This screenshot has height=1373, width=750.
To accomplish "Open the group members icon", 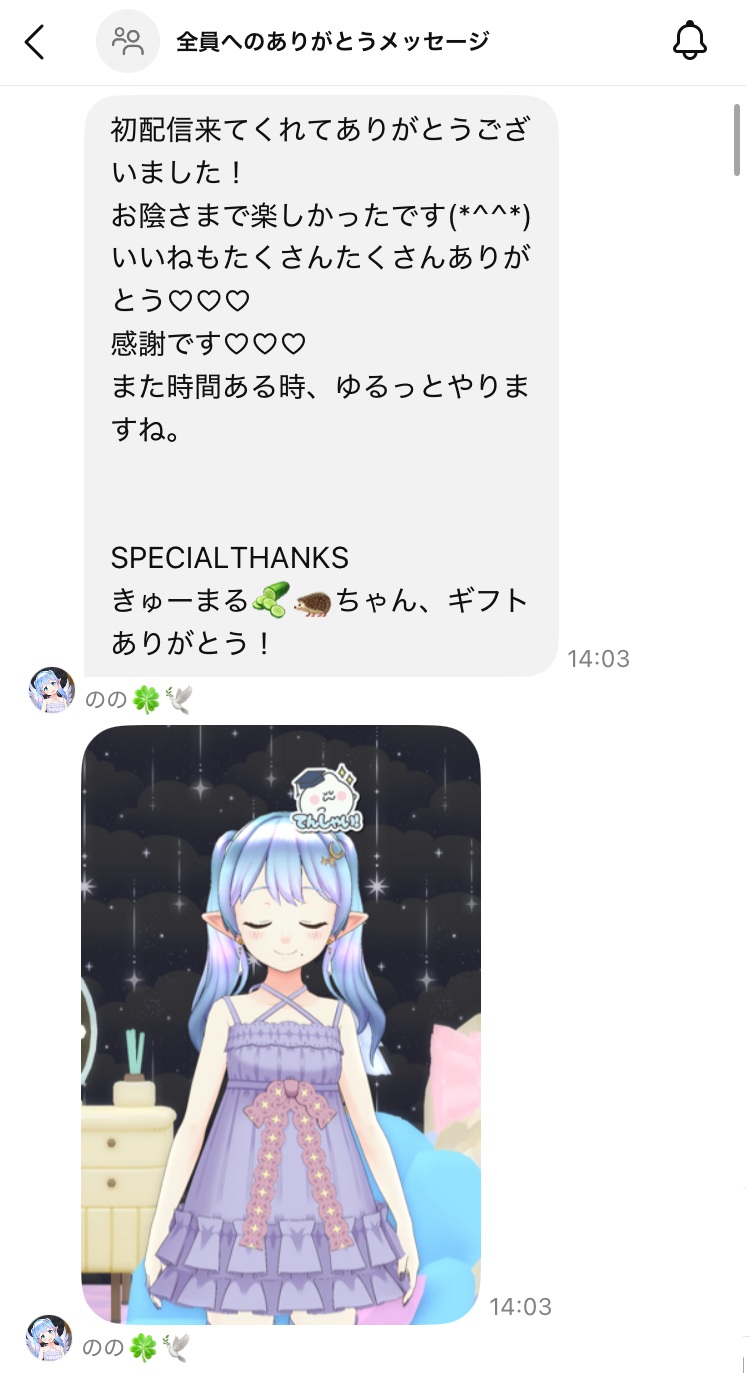I will coord(128,41).
